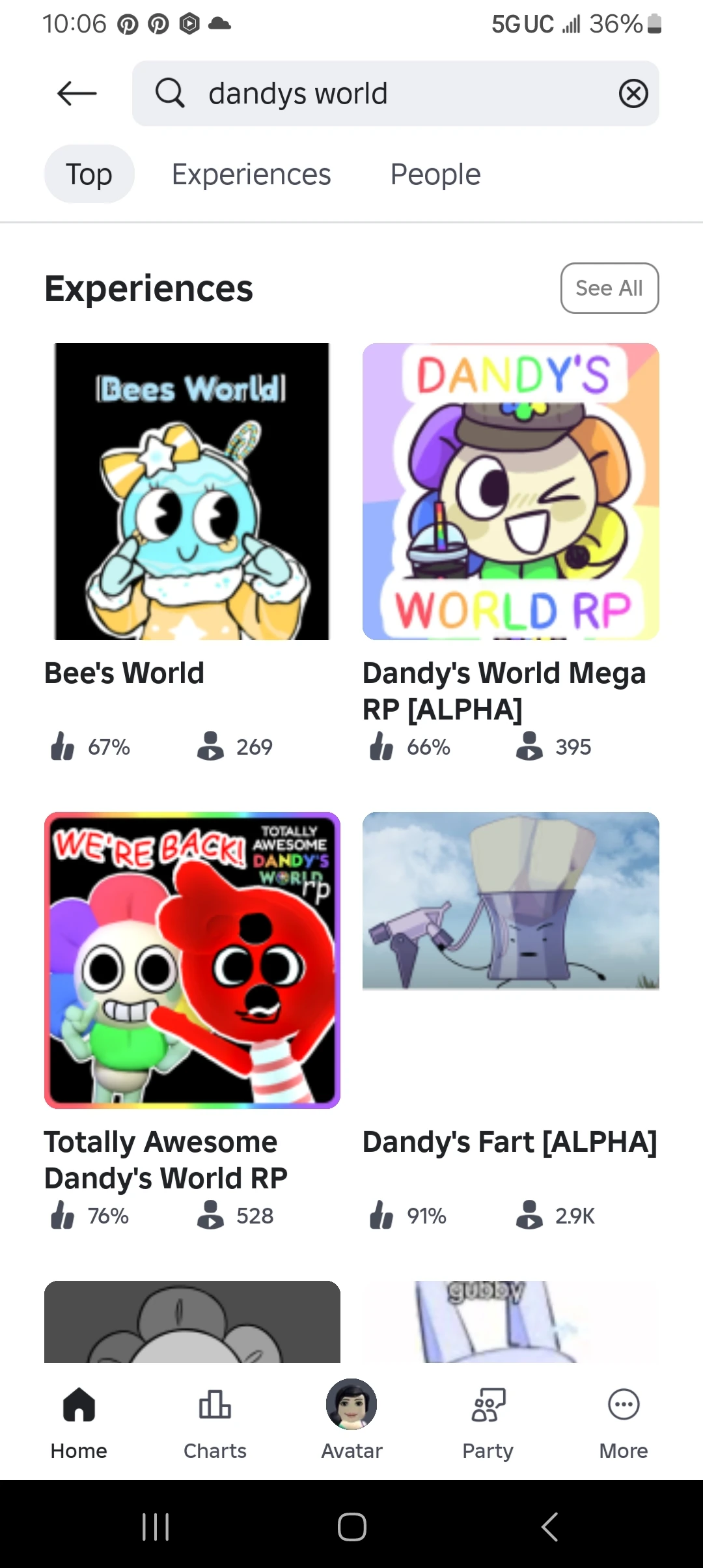This screenshot has height=1568, width=703.
Task: Clear the 'dandys world' search text
Action: [633, 94]
